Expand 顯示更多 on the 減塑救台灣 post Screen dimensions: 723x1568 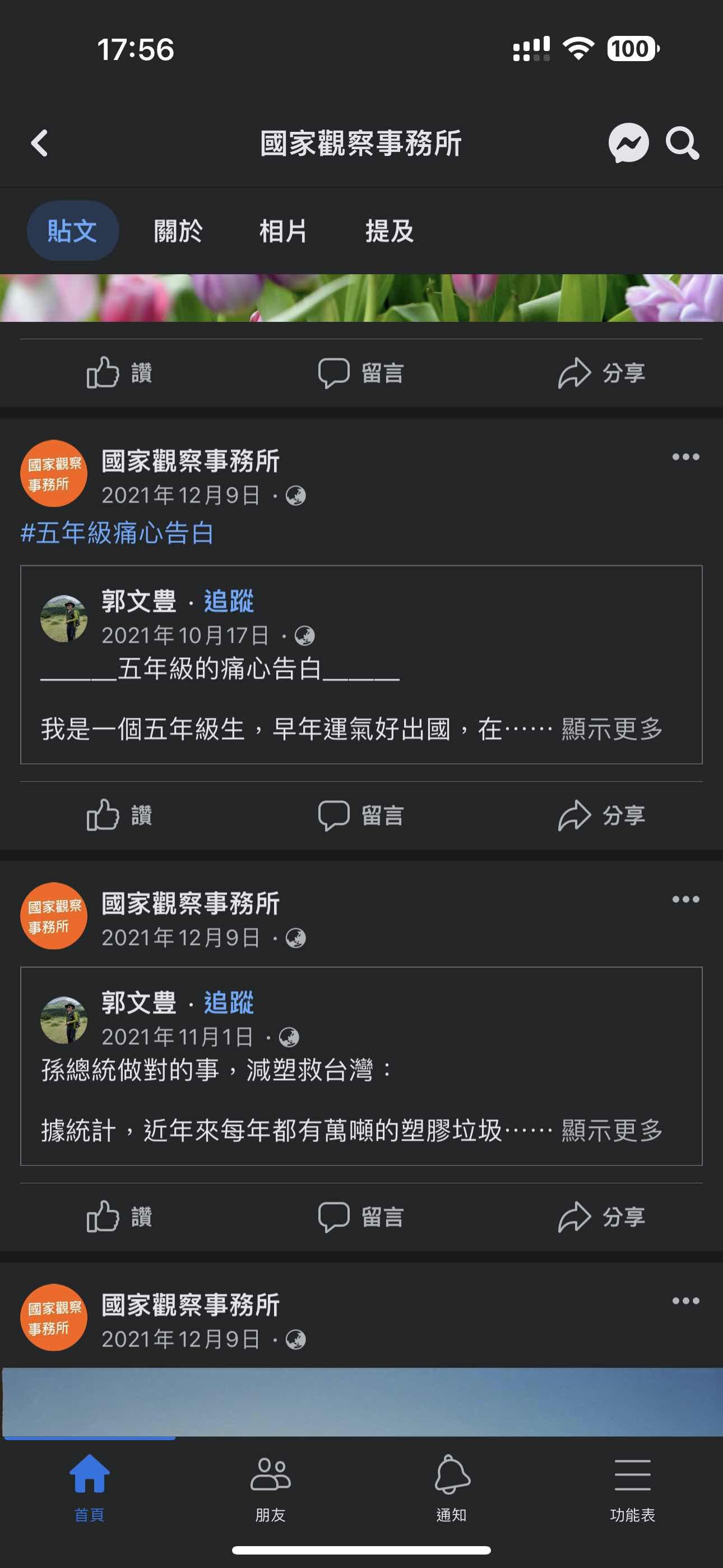(611, 1131)
